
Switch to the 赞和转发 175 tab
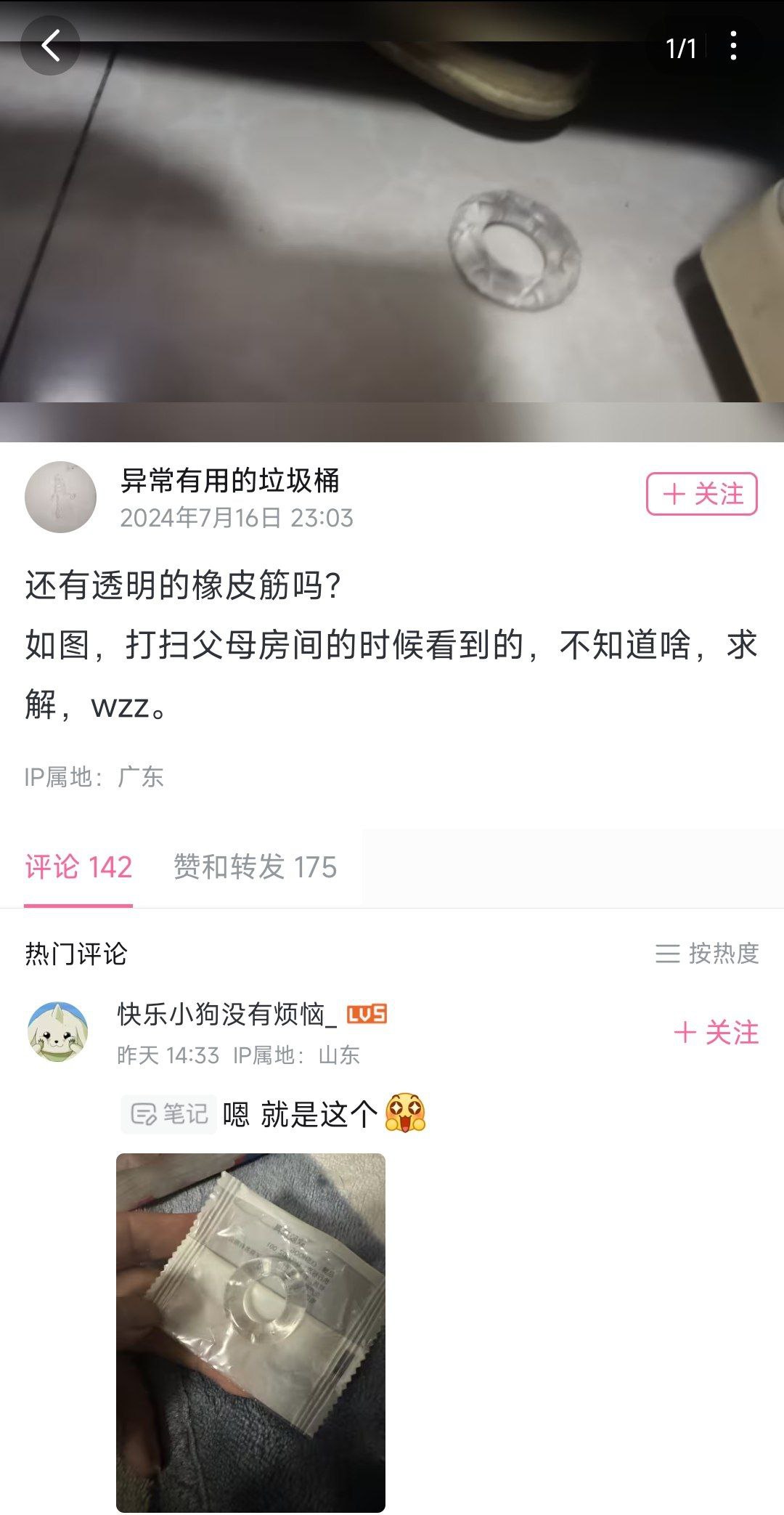pos(255,867)
